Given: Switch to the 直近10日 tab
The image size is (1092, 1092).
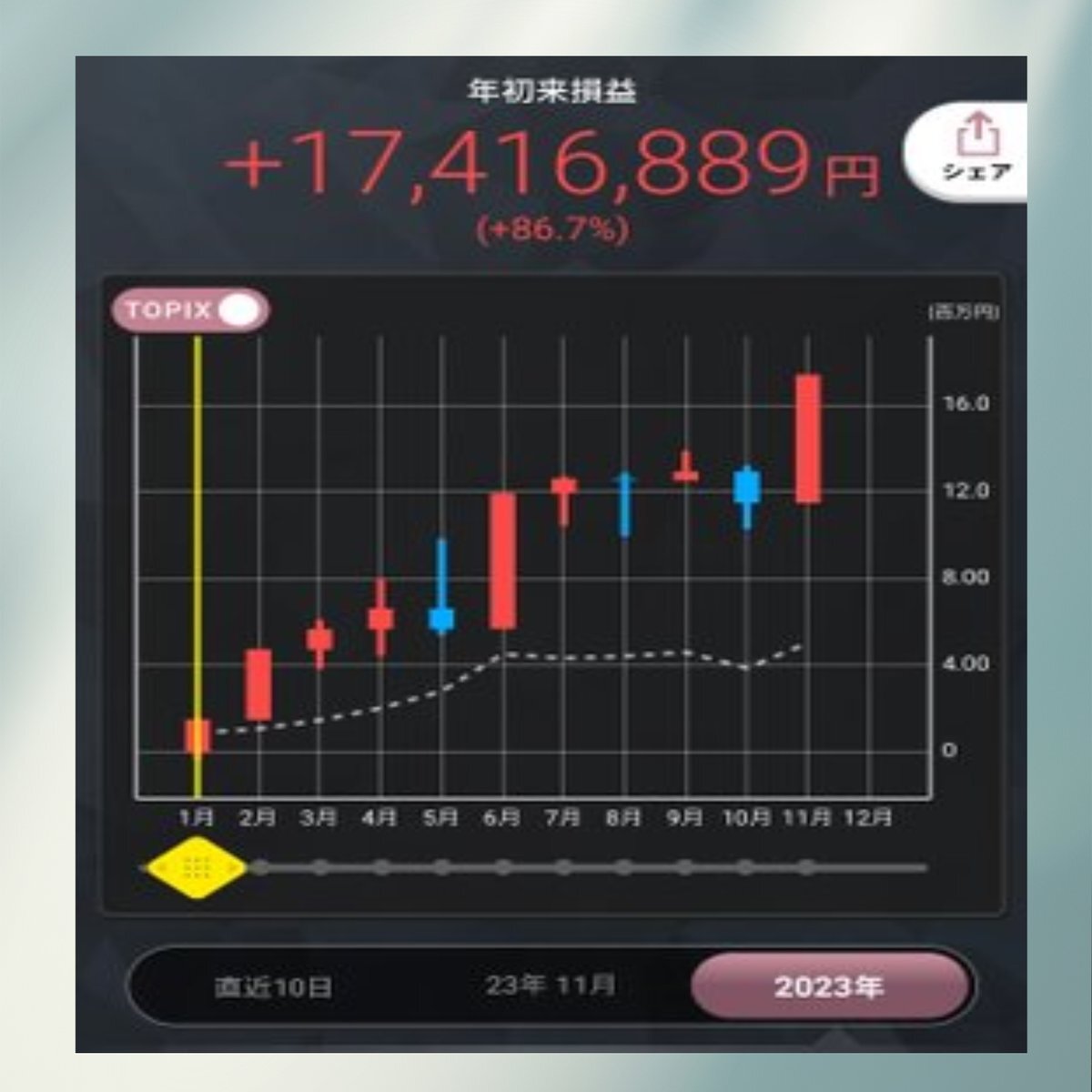Looking at the screenshot, I should (x=273, y=987).
